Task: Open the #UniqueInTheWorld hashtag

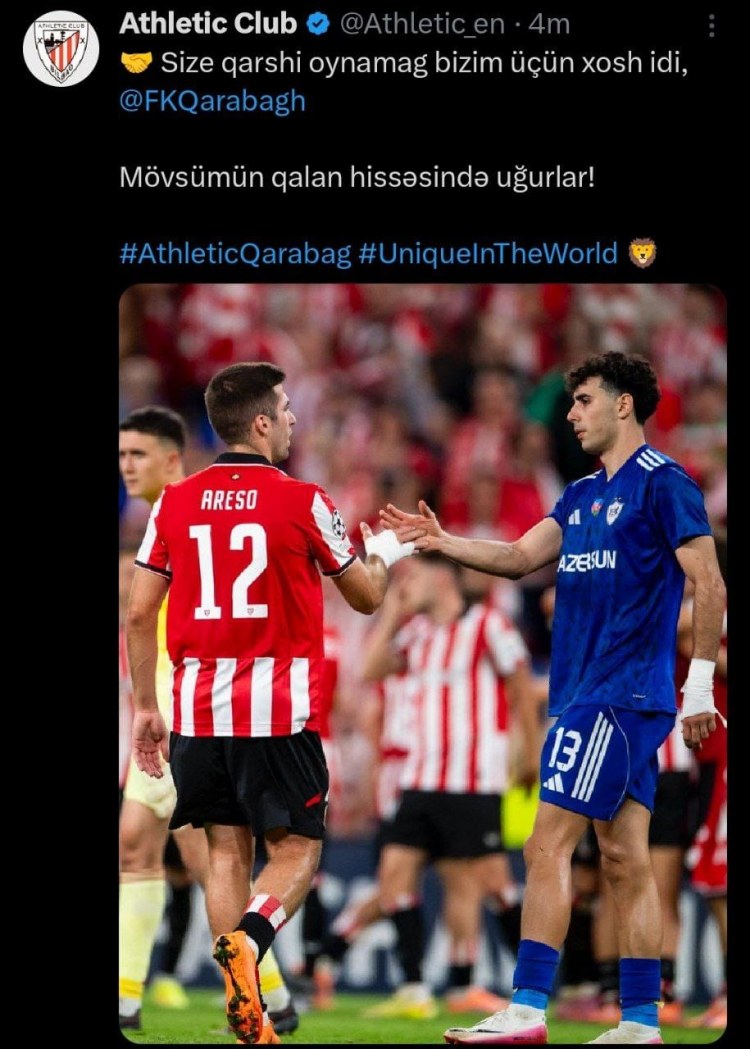Action: (488, 254)
